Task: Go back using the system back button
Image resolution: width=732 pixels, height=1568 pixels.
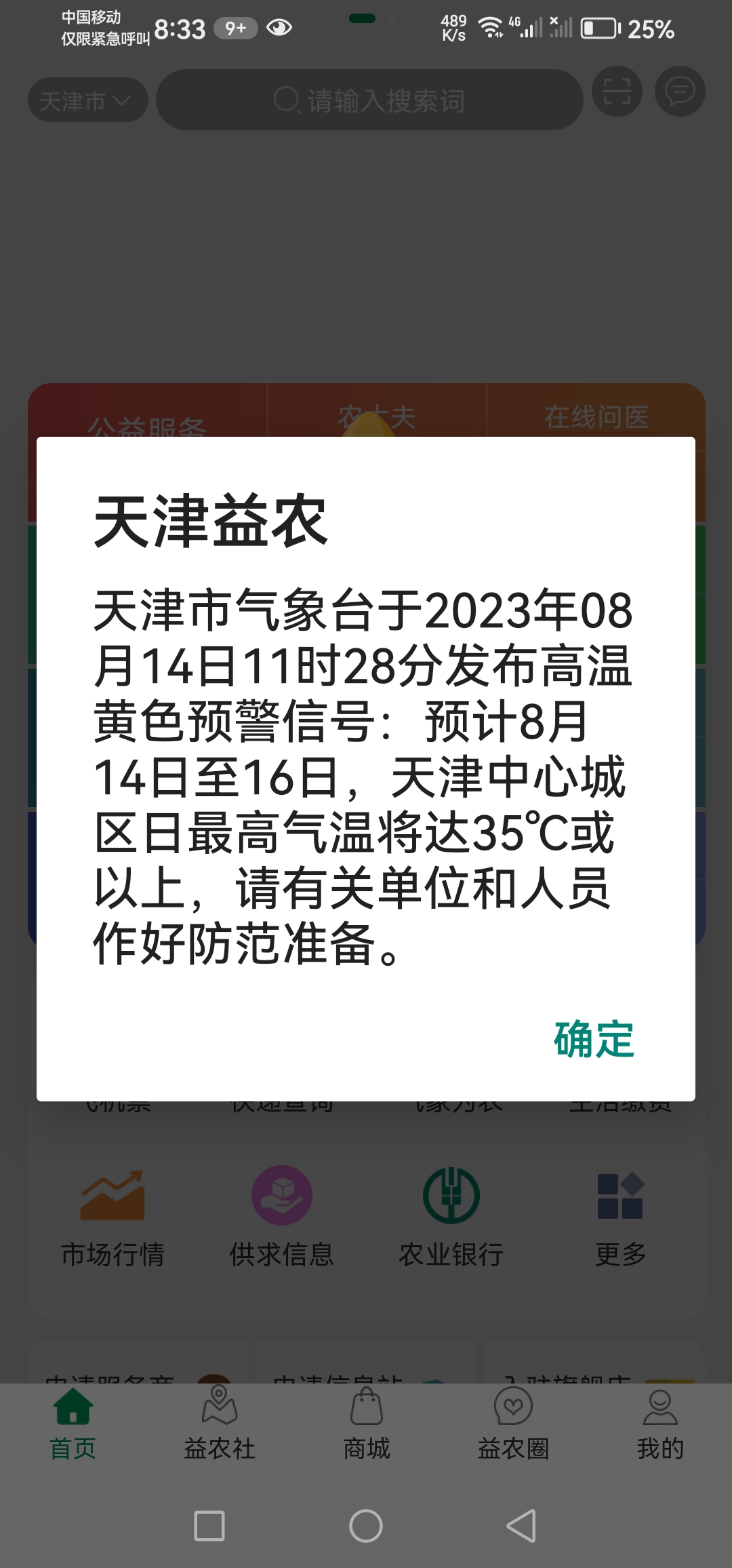Action: coord(521,1526)
